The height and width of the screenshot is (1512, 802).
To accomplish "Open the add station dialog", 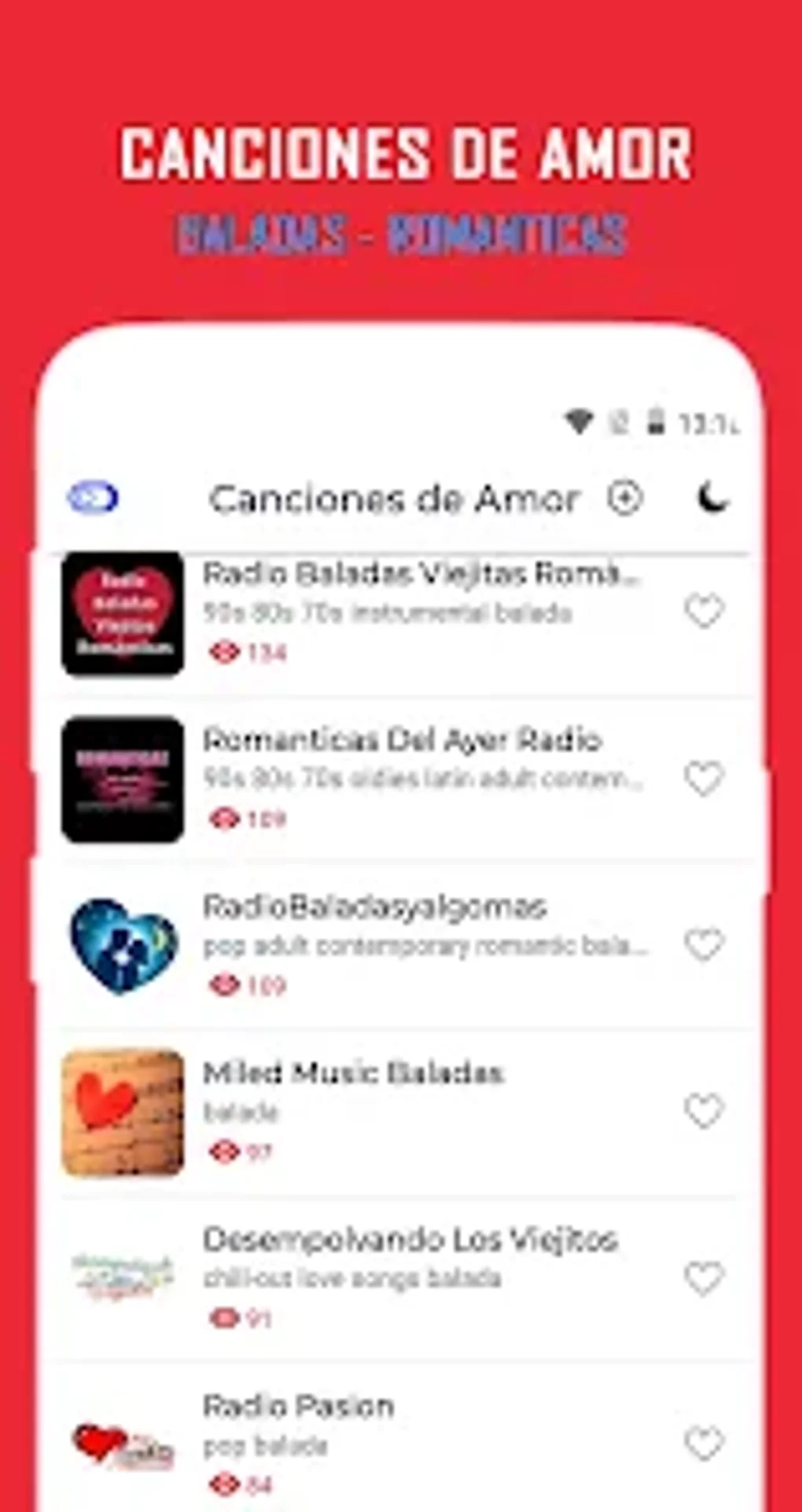I will coord(625,497).
